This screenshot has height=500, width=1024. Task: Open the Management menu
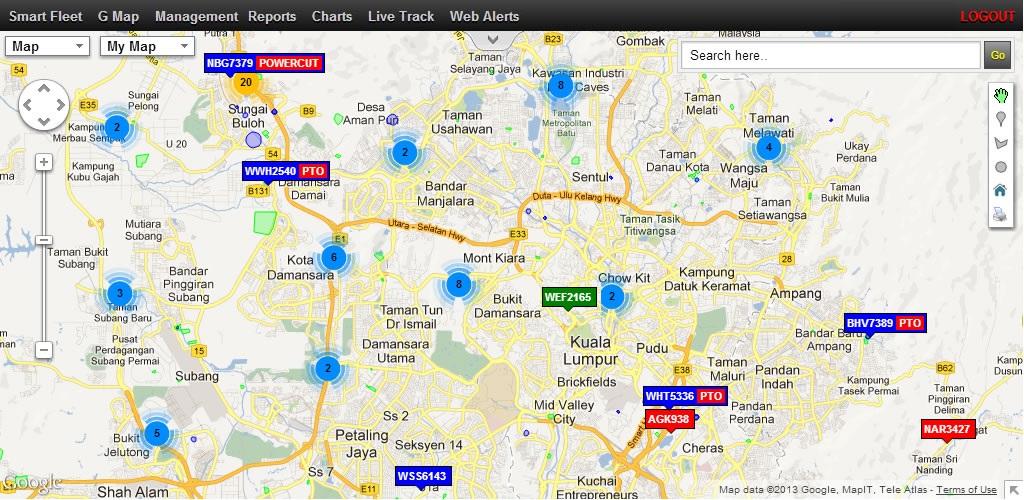[196, 16]
